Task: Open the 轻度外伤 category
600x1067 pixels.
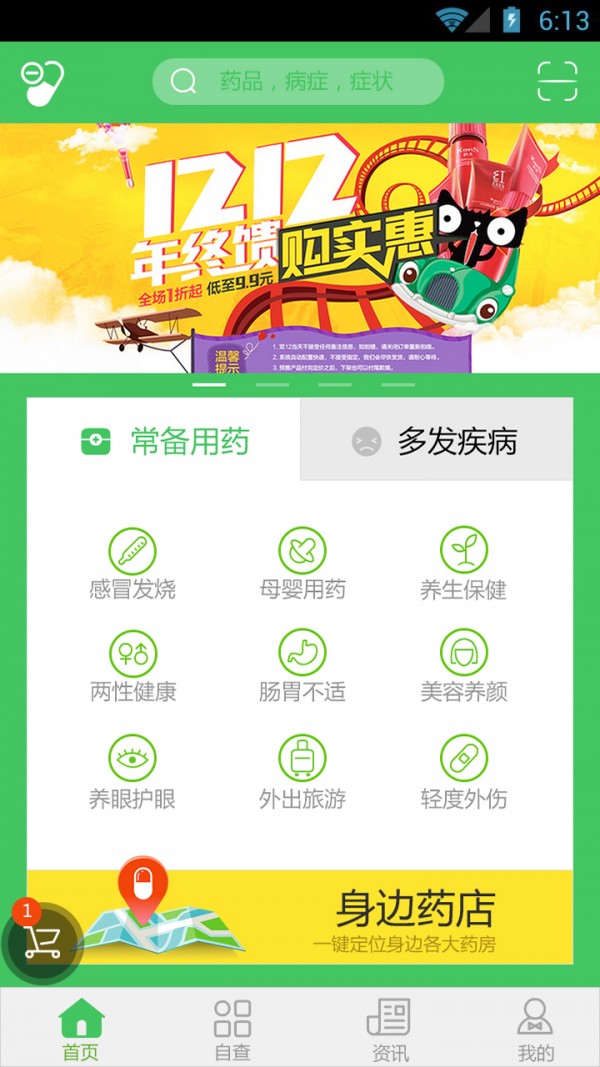Action: point(463,773)
